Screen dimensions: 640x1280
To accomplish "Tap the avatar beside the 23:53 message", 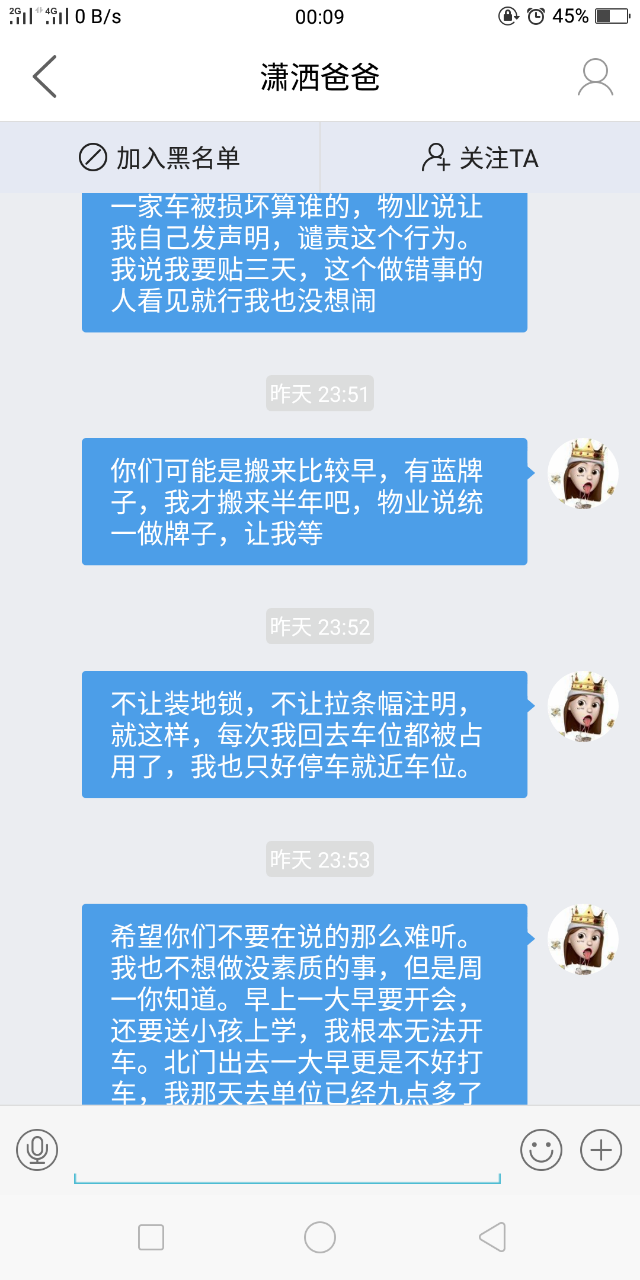I will (x=583, y=939).
